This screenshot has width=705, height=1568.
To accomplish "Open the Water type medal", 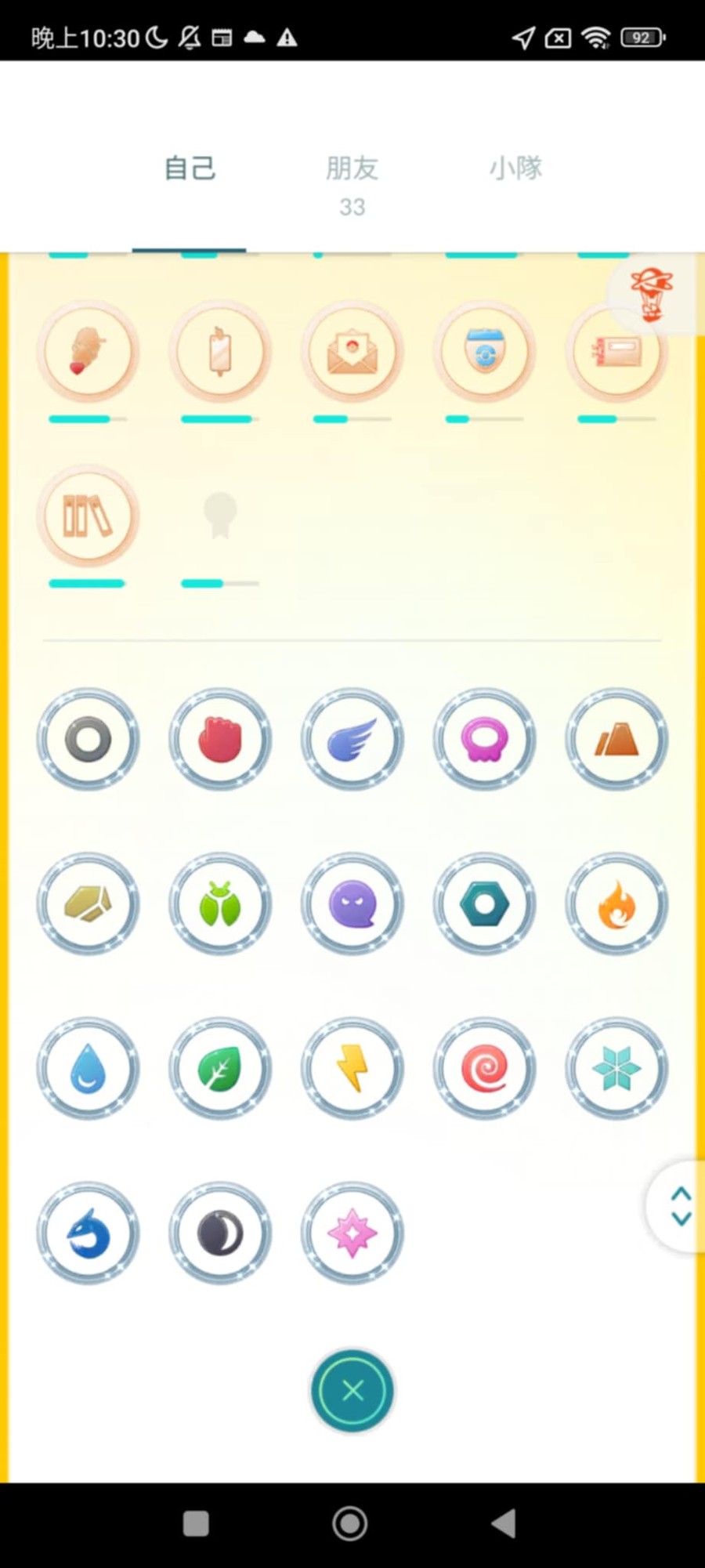I will pyautogui.click(x=88, y=1068).
